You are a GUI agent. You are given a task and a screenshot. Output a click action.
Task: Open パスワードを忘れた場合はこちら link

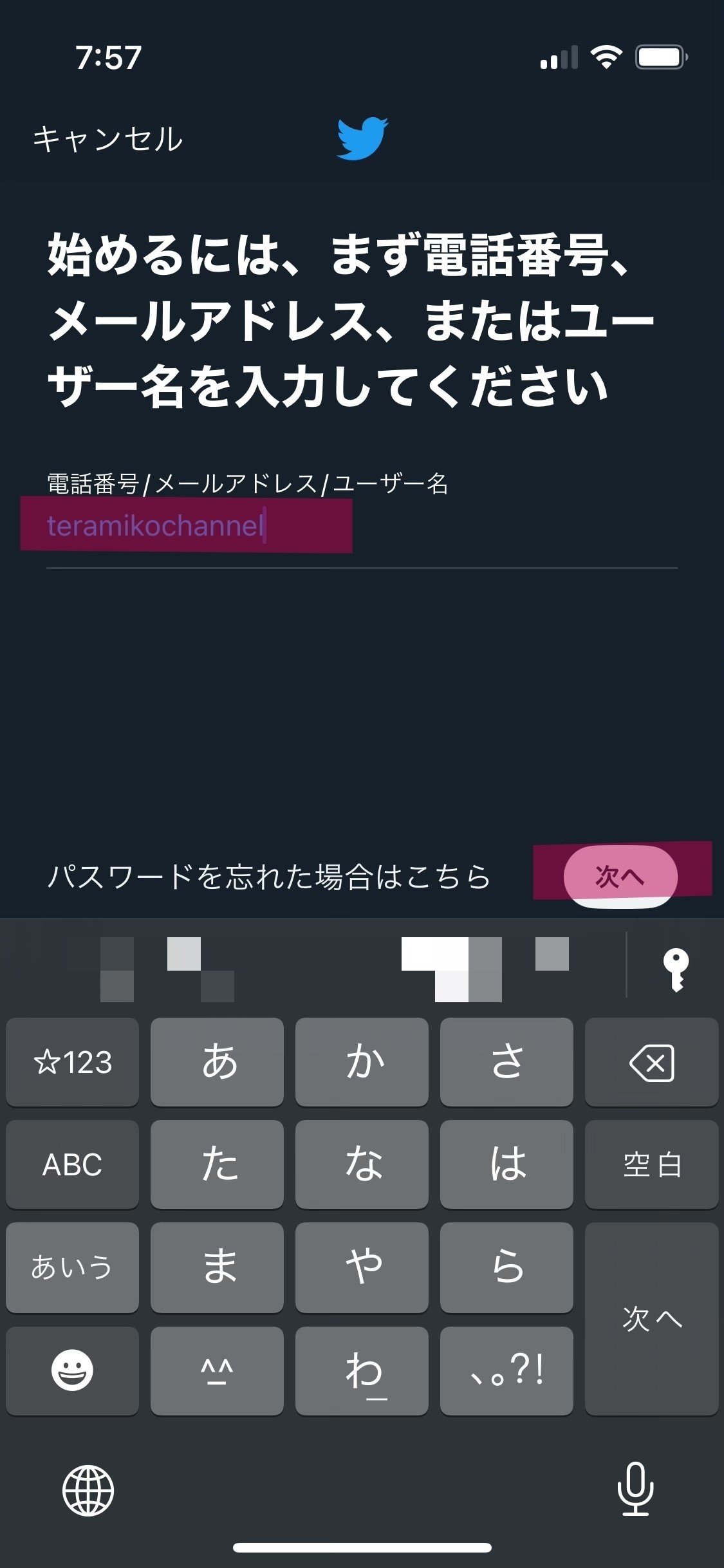268,877
